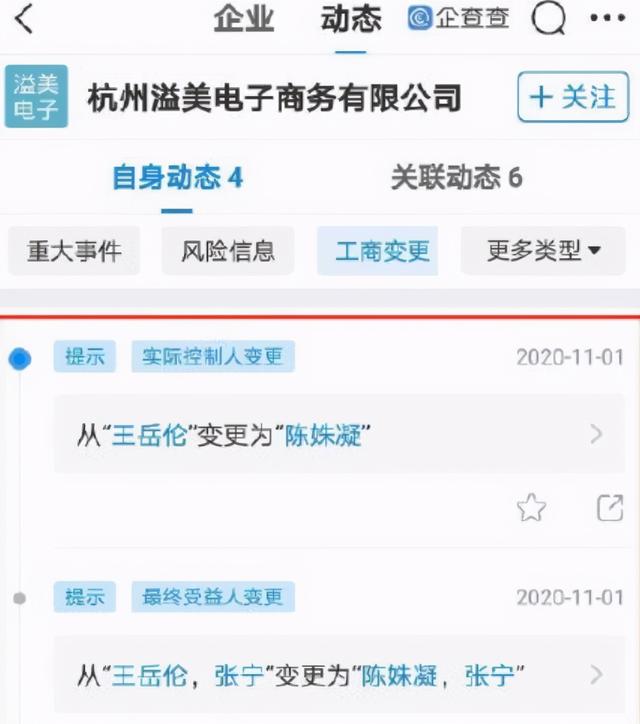Open the 最终受益人变更 entry with 张宁
The height and width of the screenshot is (724, 640).
[x=330, y=675]
